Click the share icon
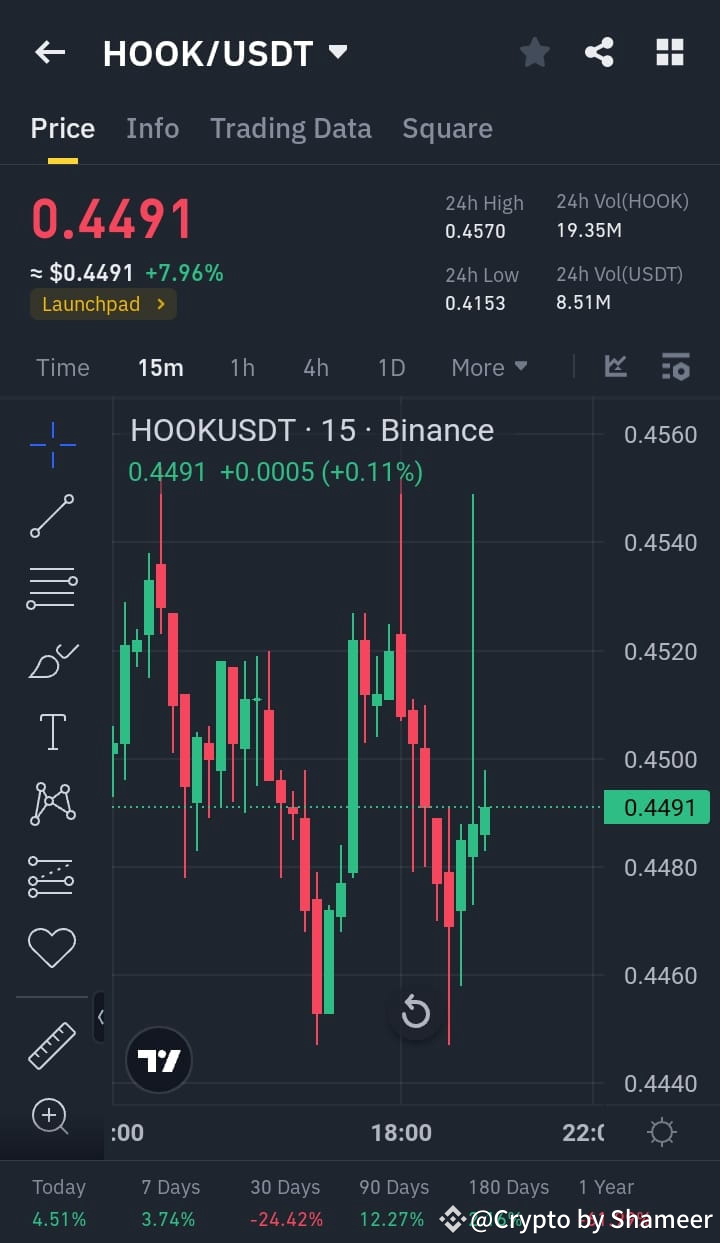This screenshot has height=1243, width=720. point(599,52)
